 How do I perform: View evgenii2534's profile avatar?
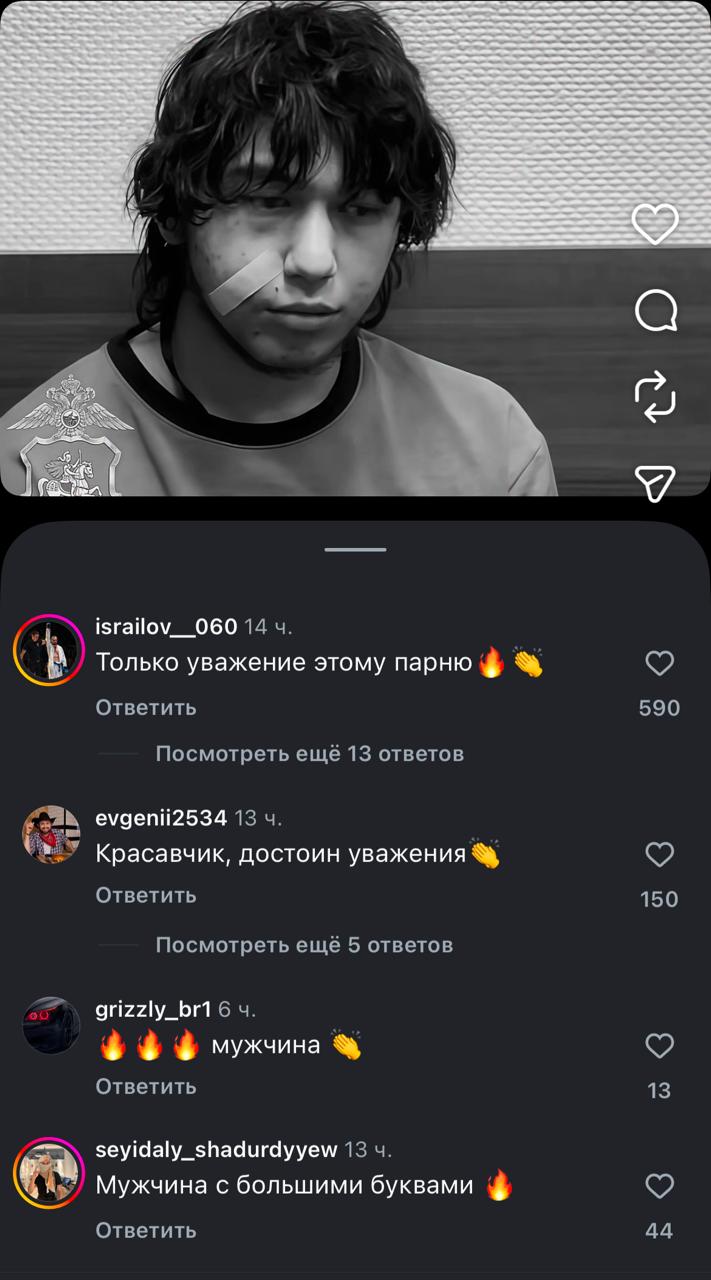pos(51,834)
